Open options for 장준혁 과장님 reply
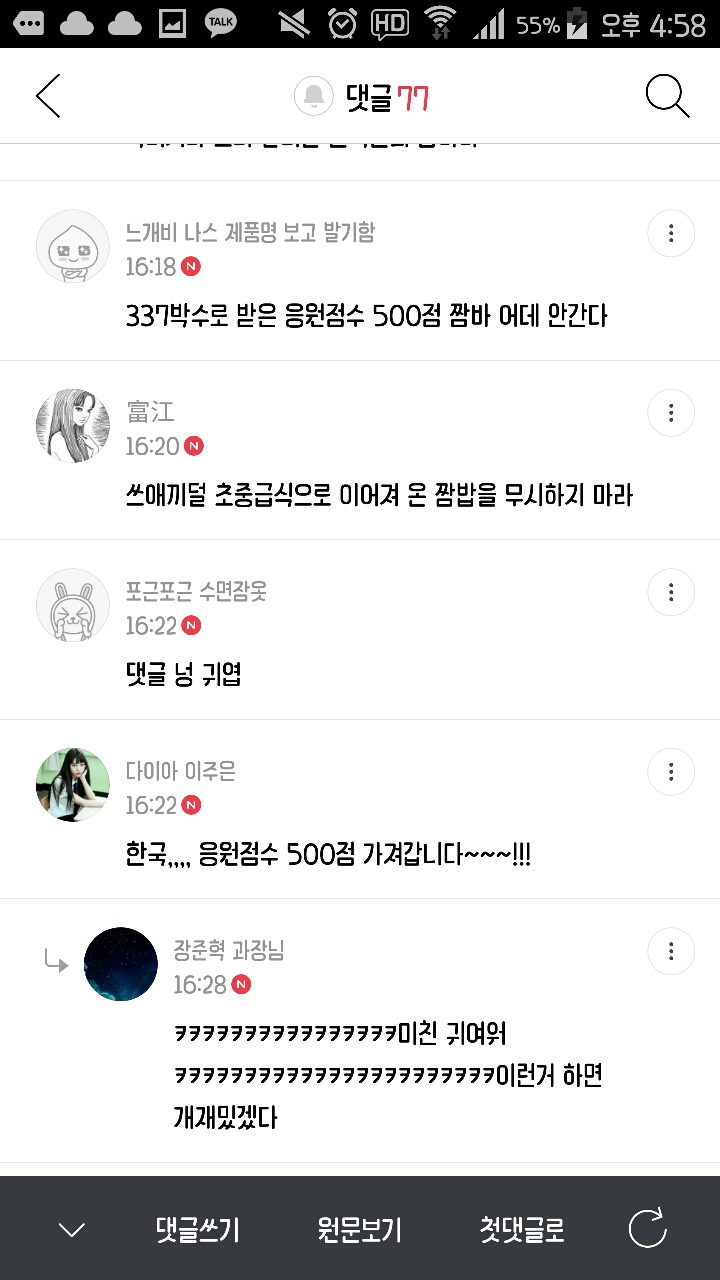This screenshot has width=720, height=1280. (671, 950)
